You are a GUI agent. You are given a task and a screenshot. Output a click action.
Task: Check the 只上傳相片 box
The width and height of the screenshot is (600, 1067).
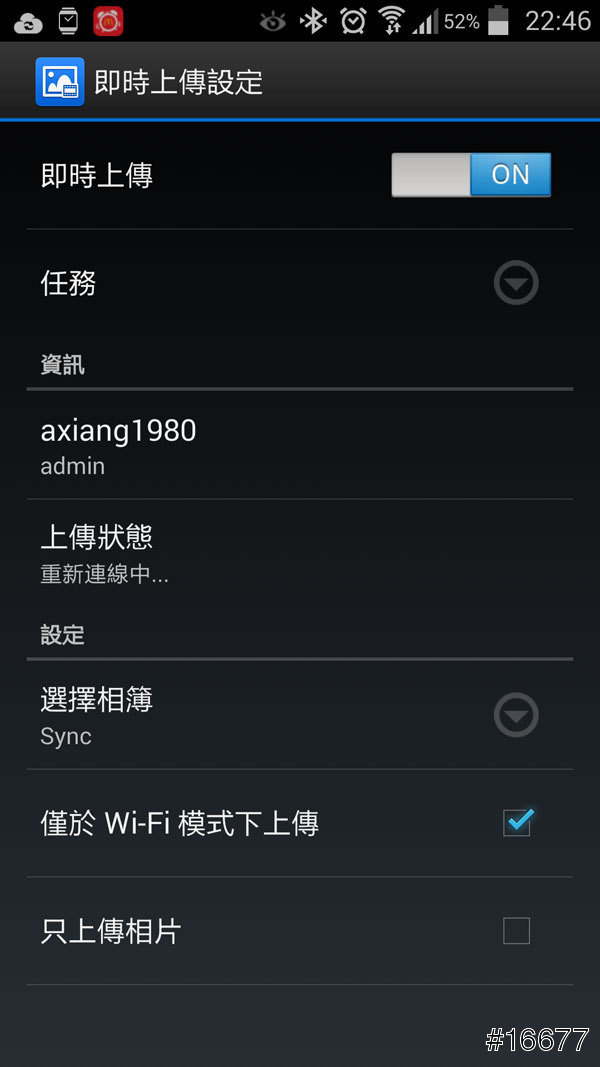point(517,931)
